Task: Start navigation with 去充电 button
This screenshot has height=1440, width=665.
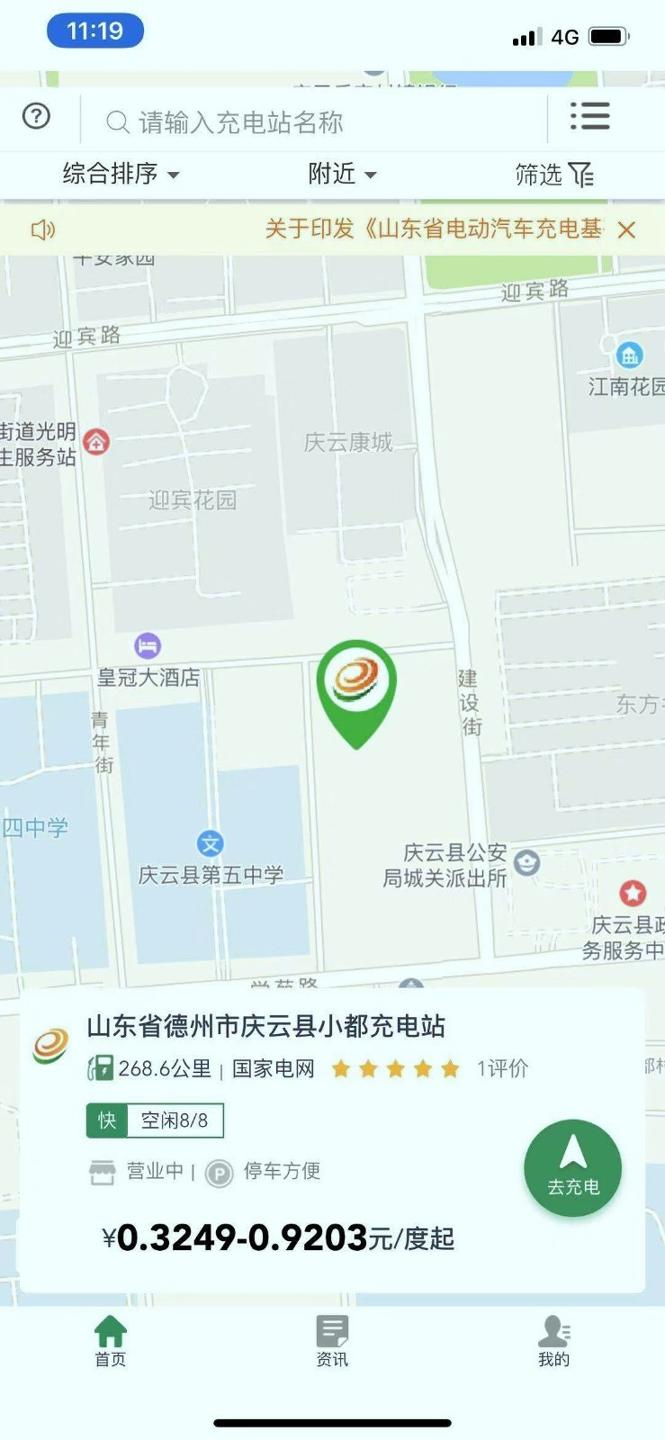Action: click(573, 1167)
